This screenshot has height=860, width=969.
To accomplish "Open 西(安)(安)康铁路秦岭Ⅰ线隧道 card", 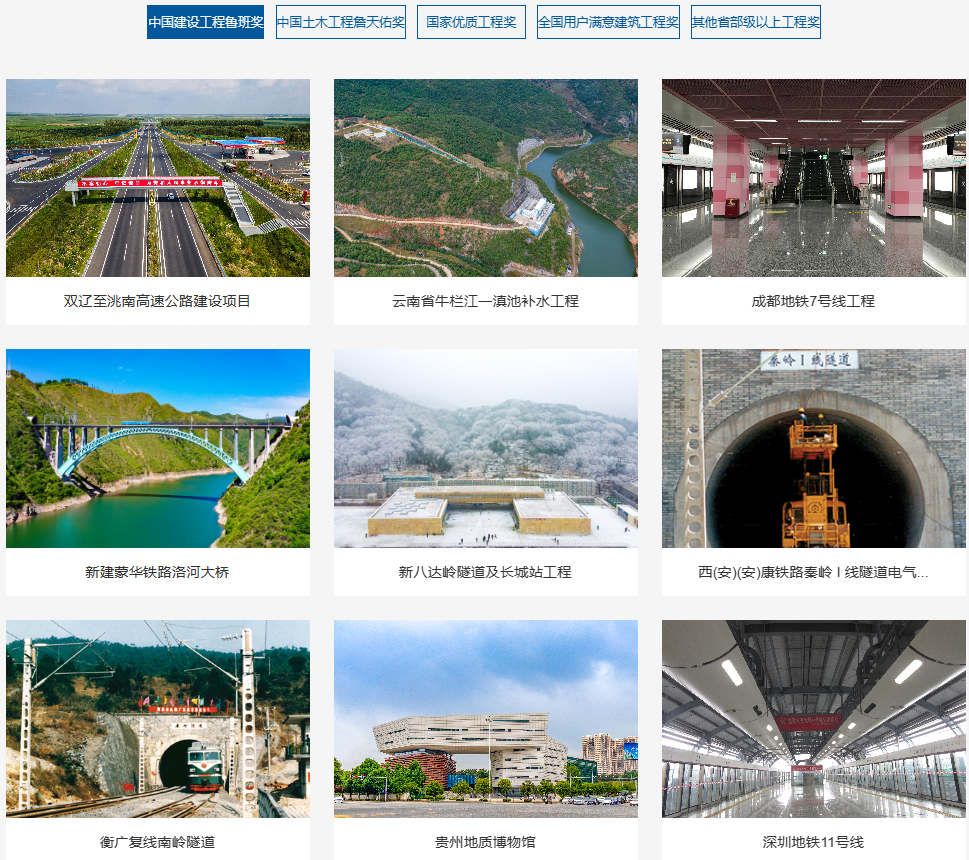I will [813, 470].
